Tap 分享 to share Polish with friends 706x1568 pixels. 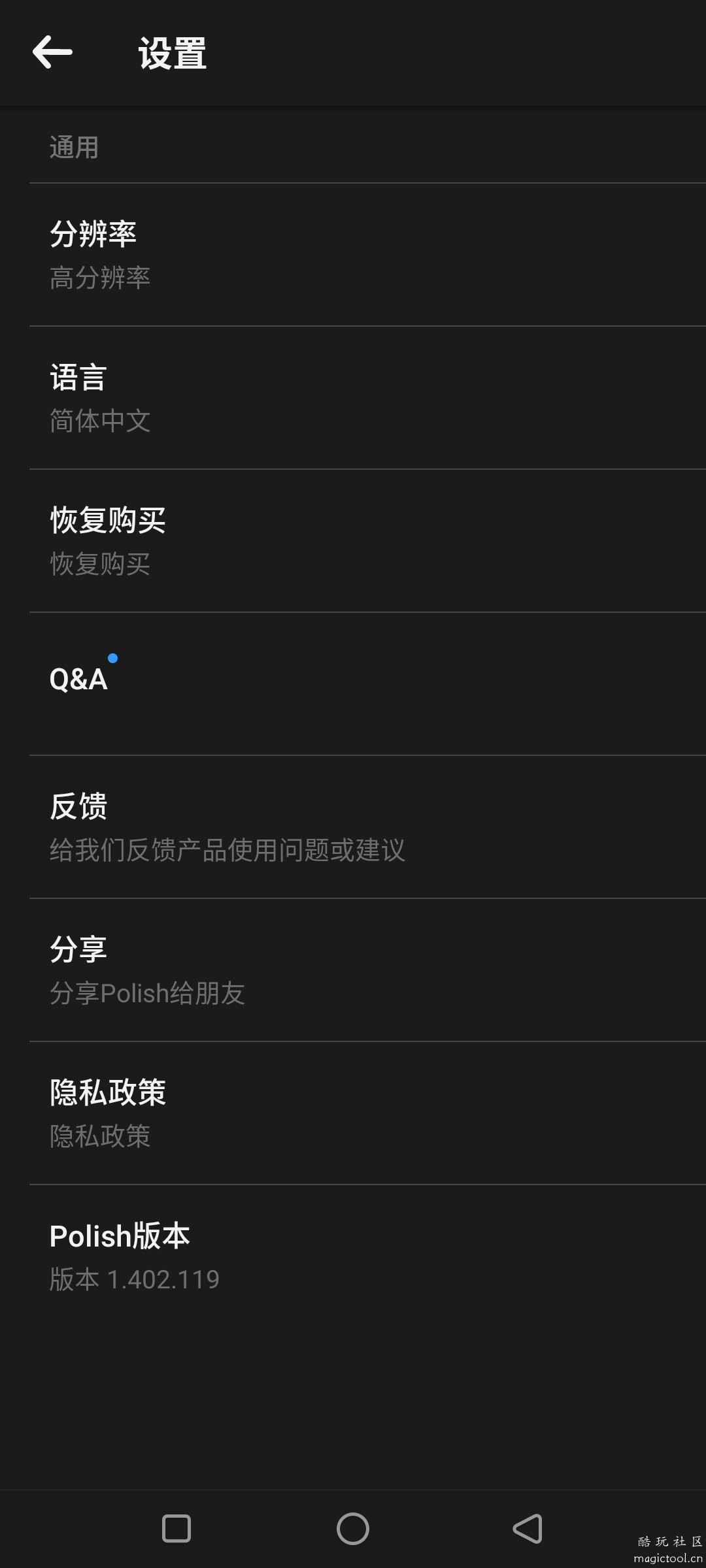pyautogui.click(x=353, y=970)
